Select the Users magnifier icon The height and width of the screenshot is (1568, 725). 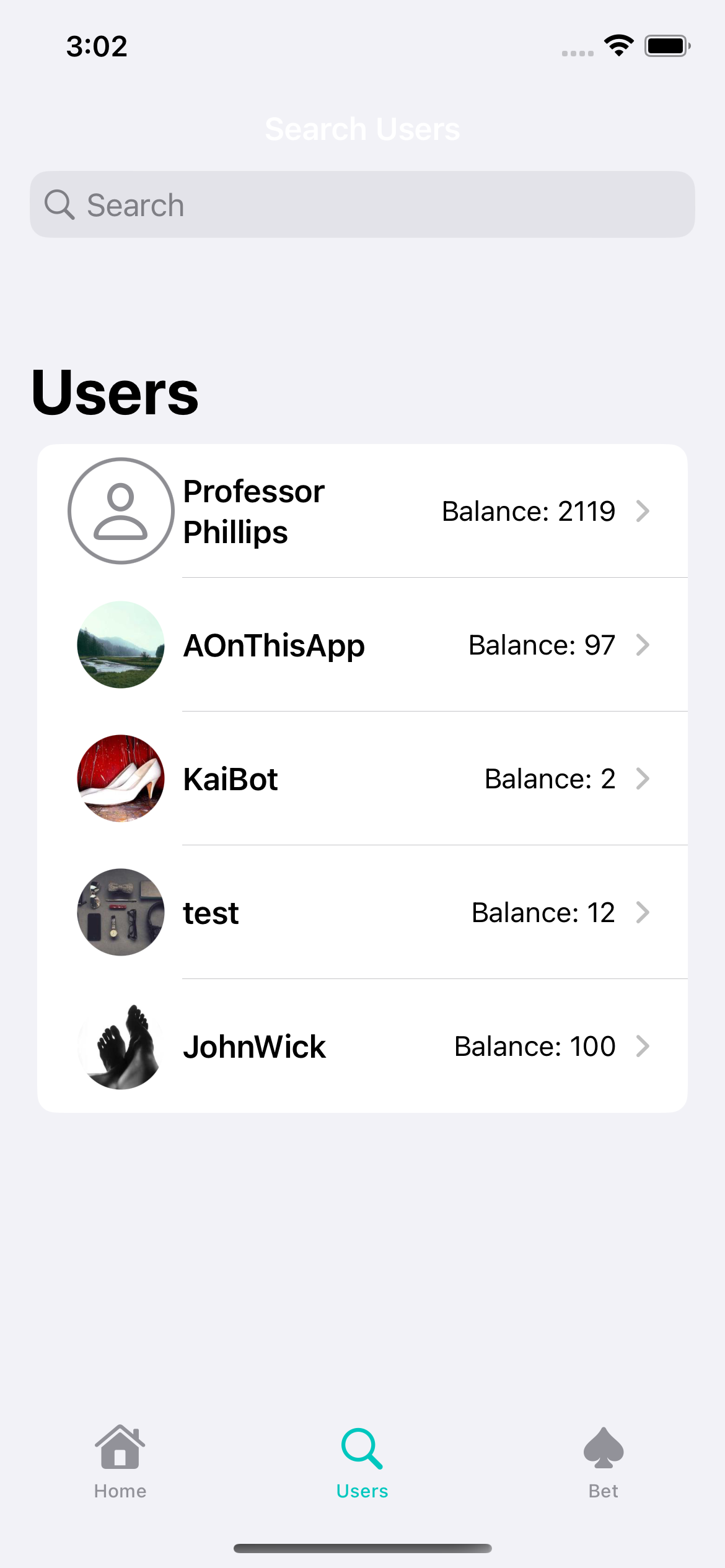pos(362,1449)
